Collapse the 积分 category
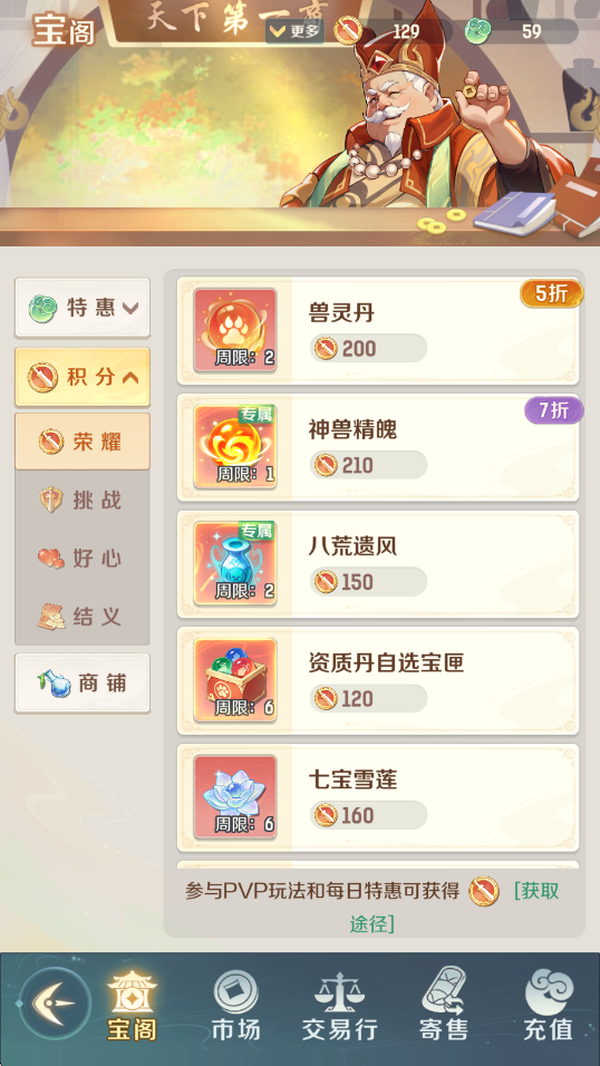Image resolution: width=600 pixels, height=1066 pixels. point(82,377)
